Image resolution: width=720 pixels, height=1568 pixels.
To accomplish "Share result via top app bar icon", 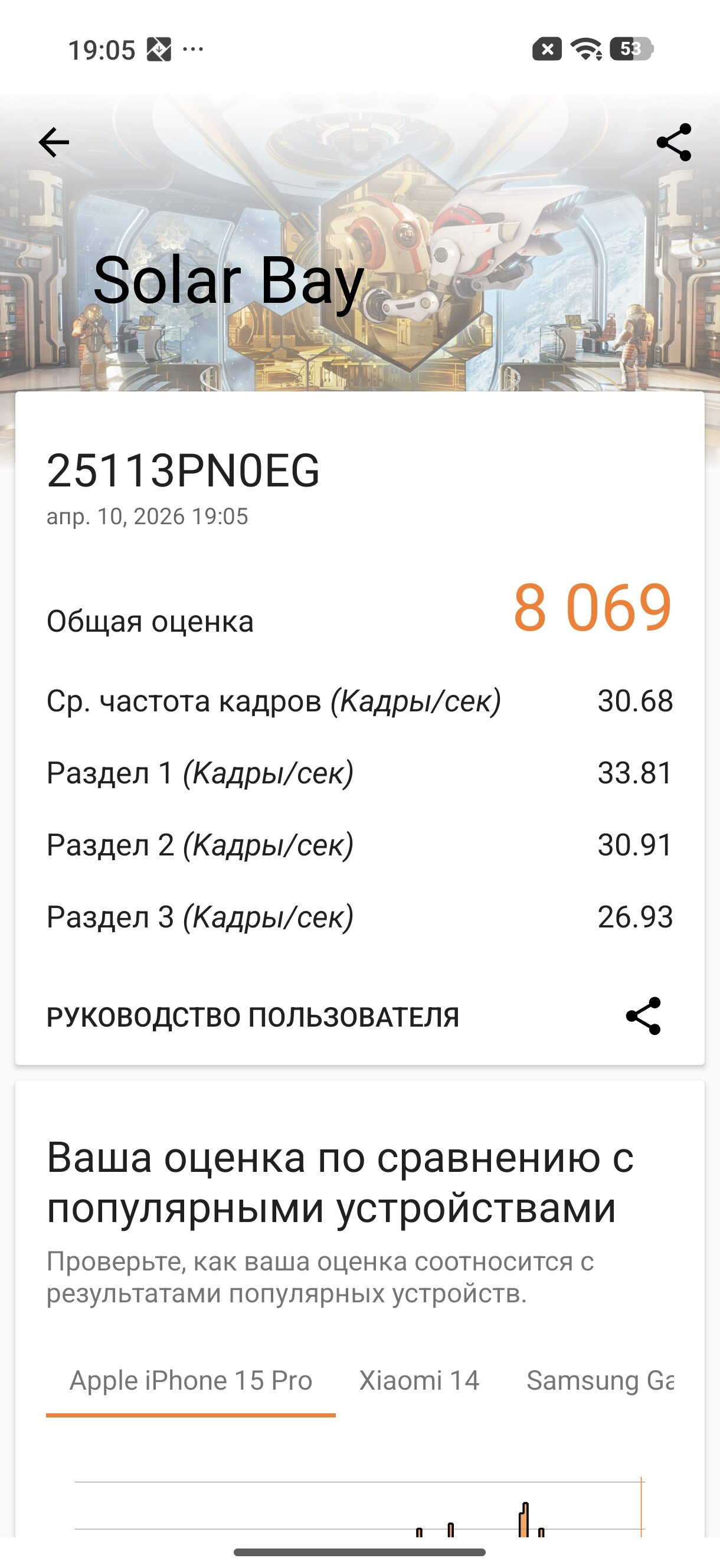I will 674,142.
